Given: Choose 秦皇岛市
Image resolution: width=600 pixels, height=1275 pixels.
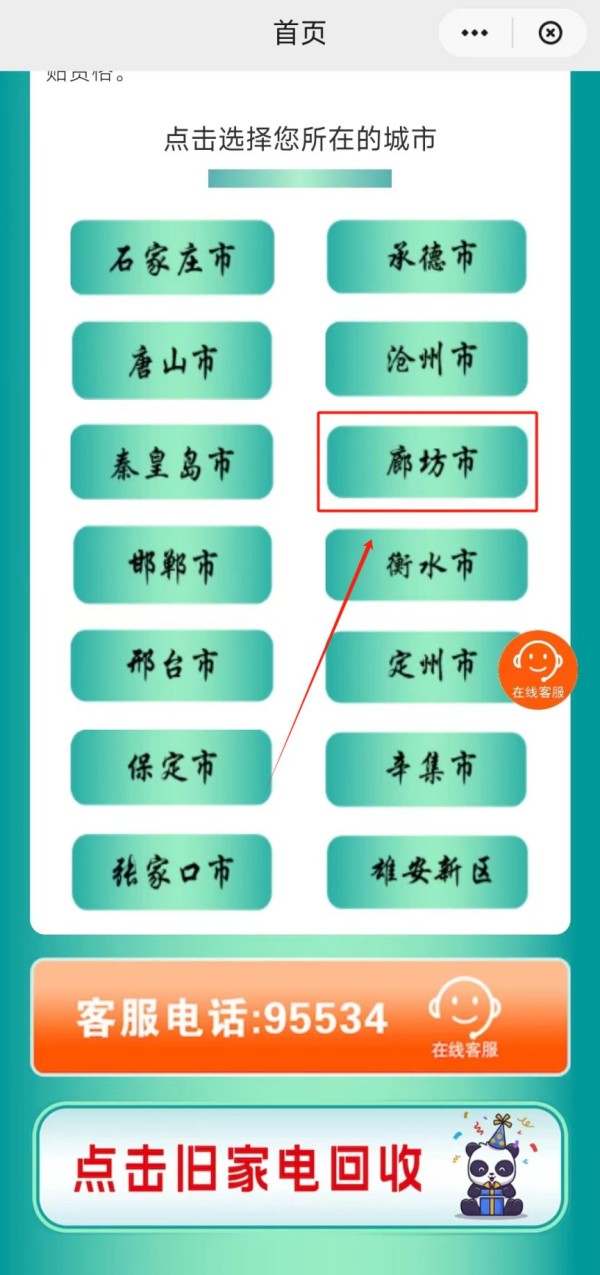Looking at the screenshot, I should [x=172, y=462].
